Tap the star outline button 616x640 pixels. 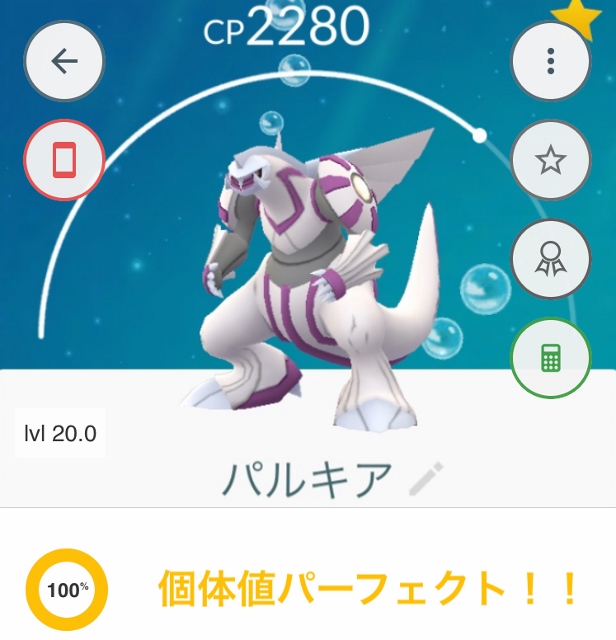pyautogui.click(x=550, y=160)
